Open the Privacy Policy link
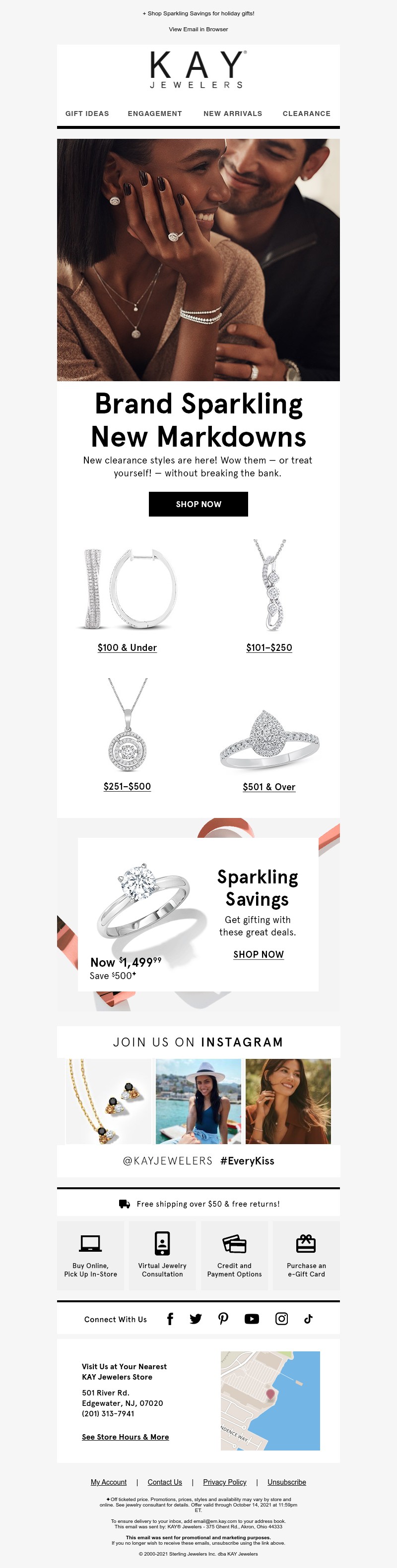This screenshot has width=397, height=1568. (225, 1482)
